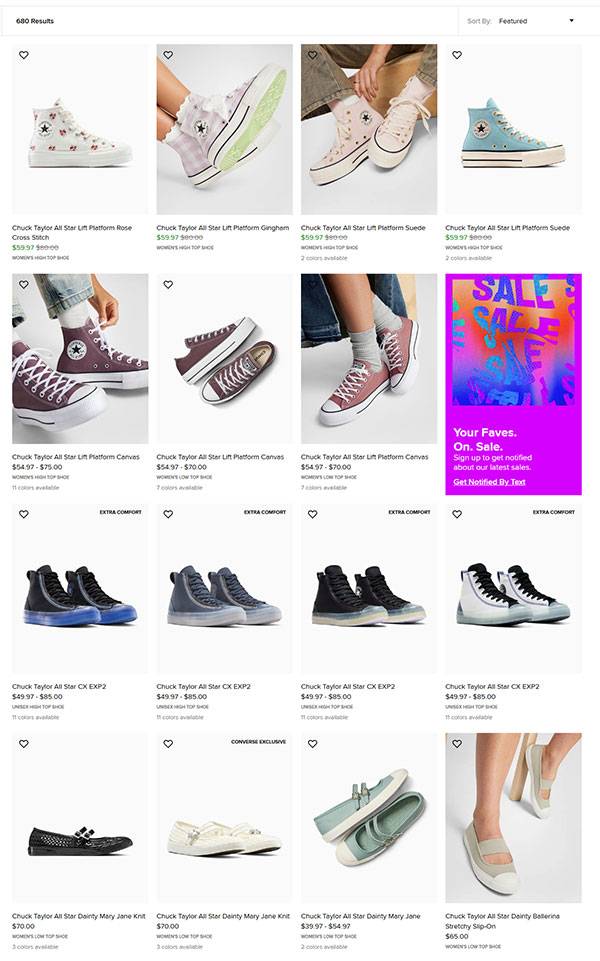
Task: Open the high top Lift Platform Canvas with 11 colors
Action: pos(80,358)
